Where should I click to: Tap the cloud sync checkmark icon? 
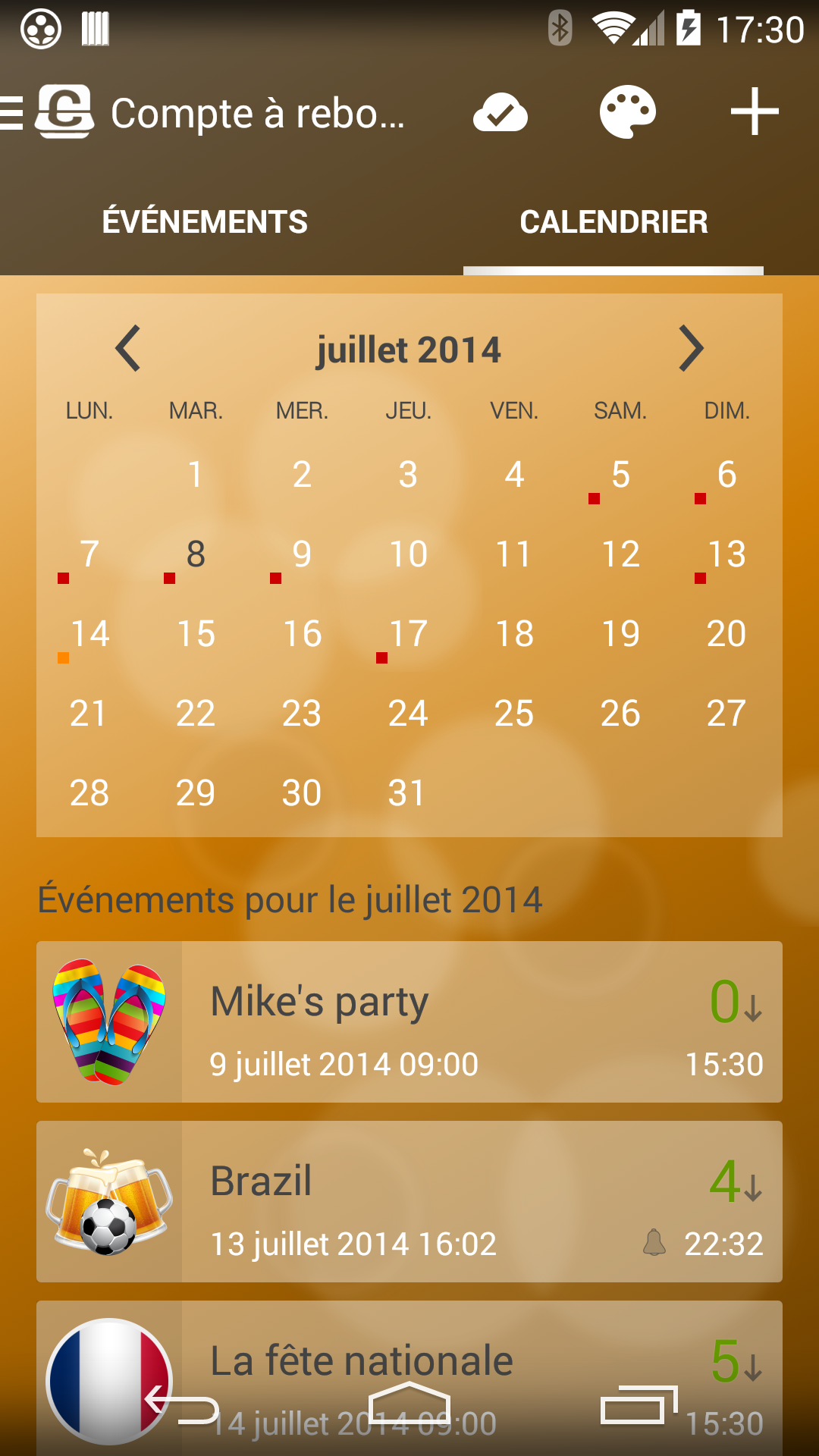[500, 113]
